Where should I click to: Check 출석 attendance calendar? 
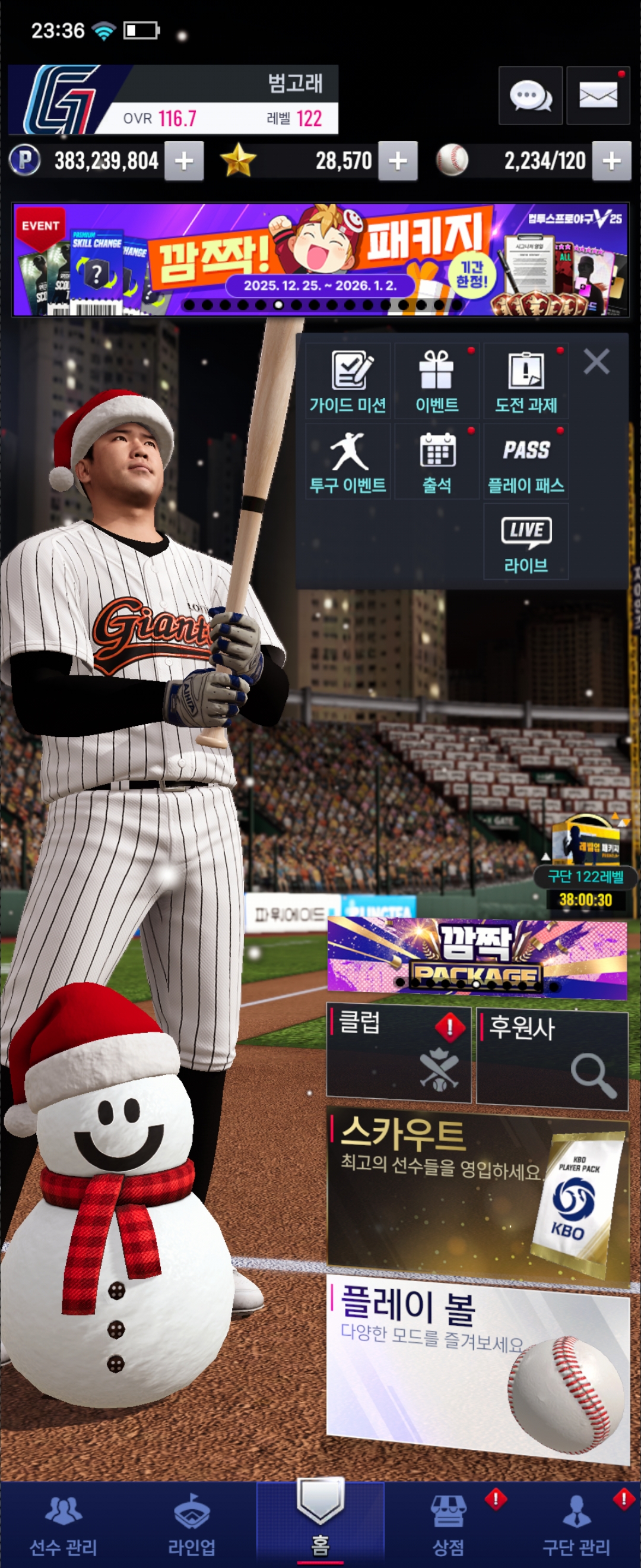[437, 461]
